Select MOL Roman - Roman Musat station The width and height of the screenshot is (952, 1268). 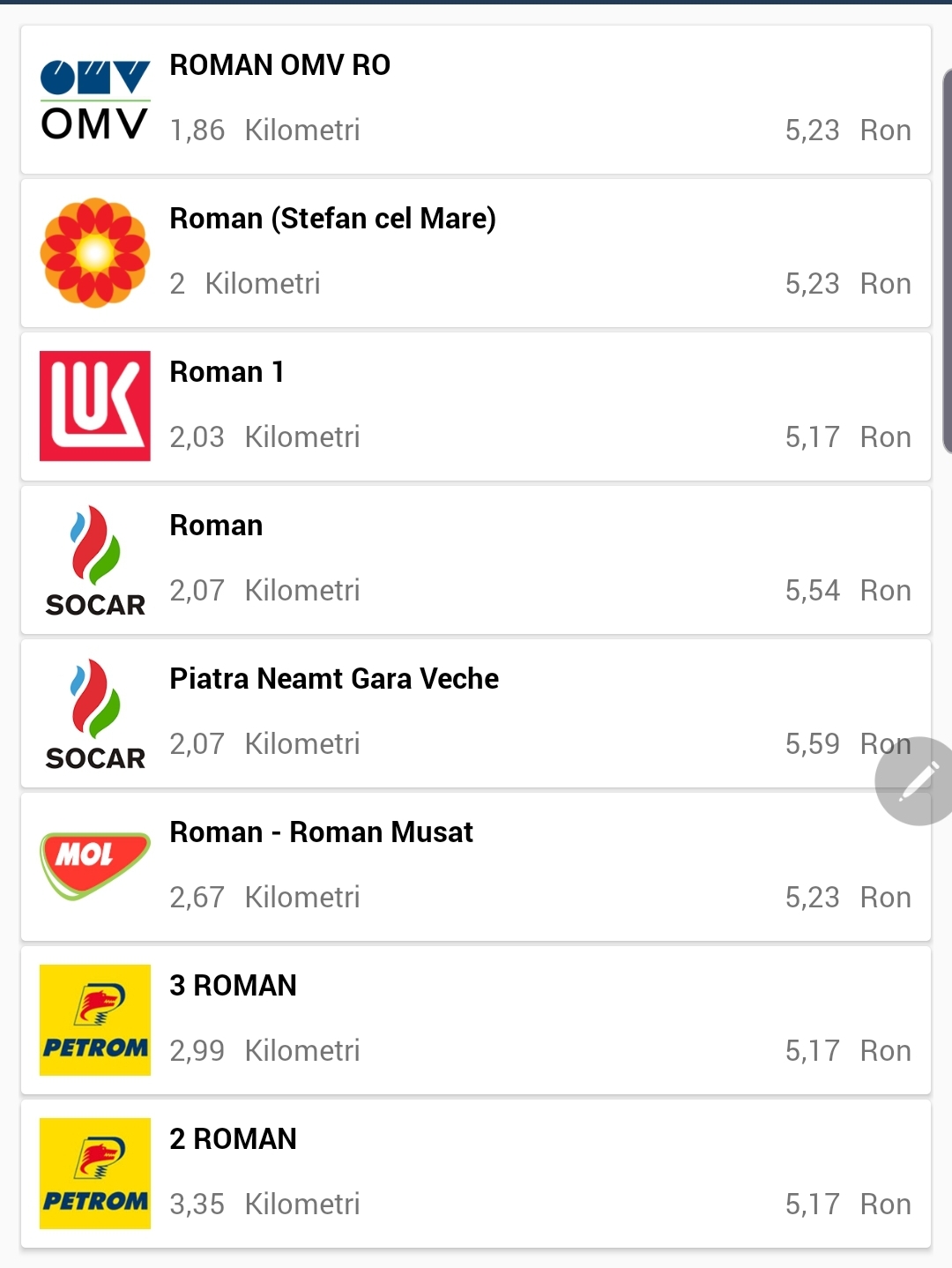click(x=476, y=867)
